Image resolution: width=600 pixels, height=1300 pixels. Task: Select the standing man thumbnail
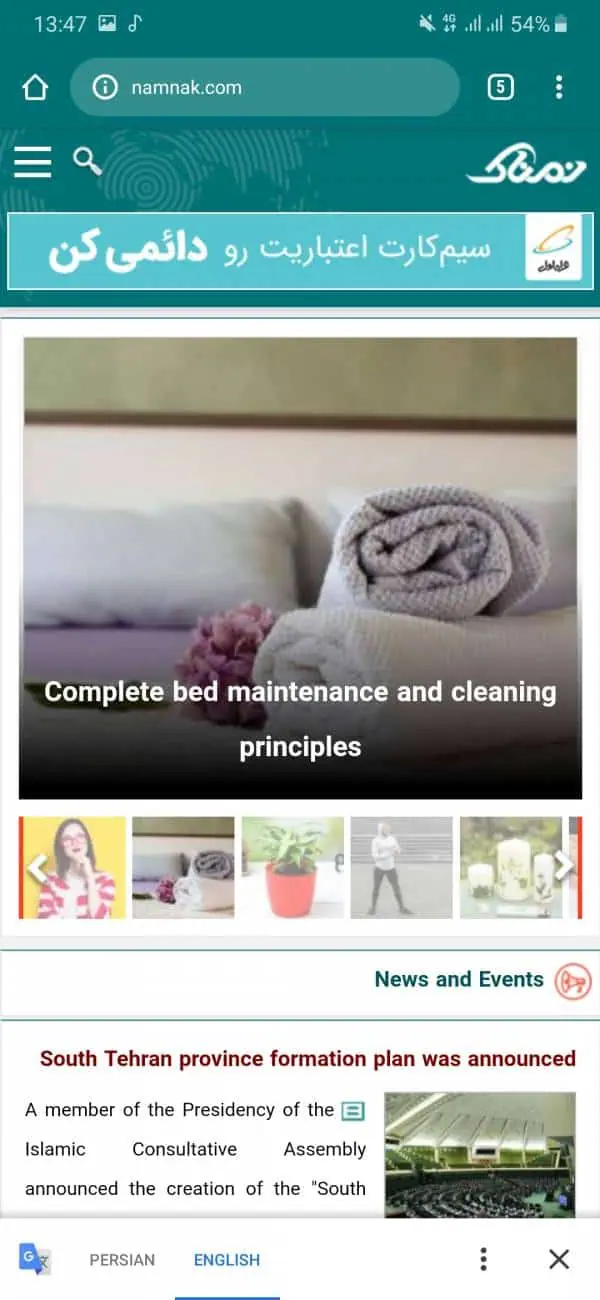[x=401, y=867]
